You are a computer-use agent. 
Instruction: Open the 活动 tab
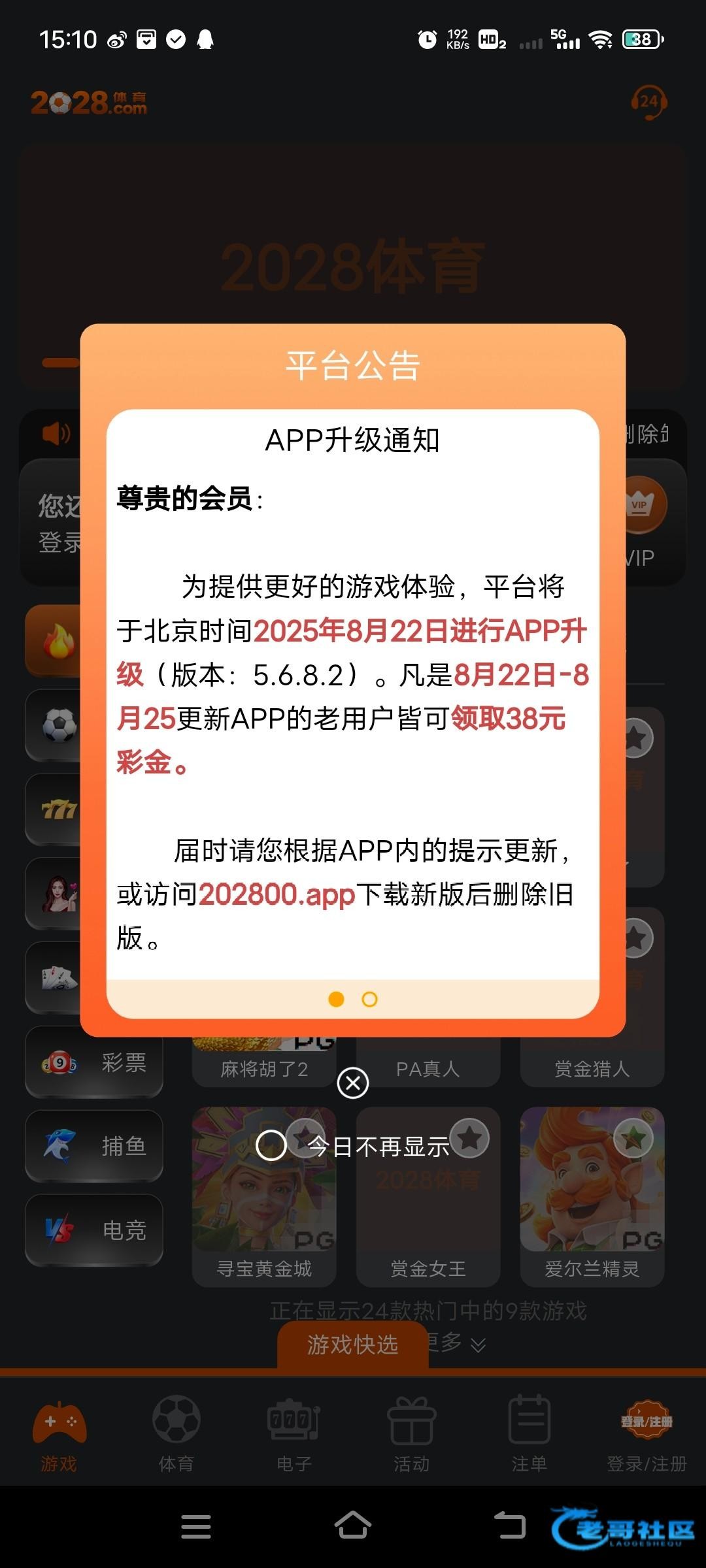pyautogui.click(x=411, y=1435)
